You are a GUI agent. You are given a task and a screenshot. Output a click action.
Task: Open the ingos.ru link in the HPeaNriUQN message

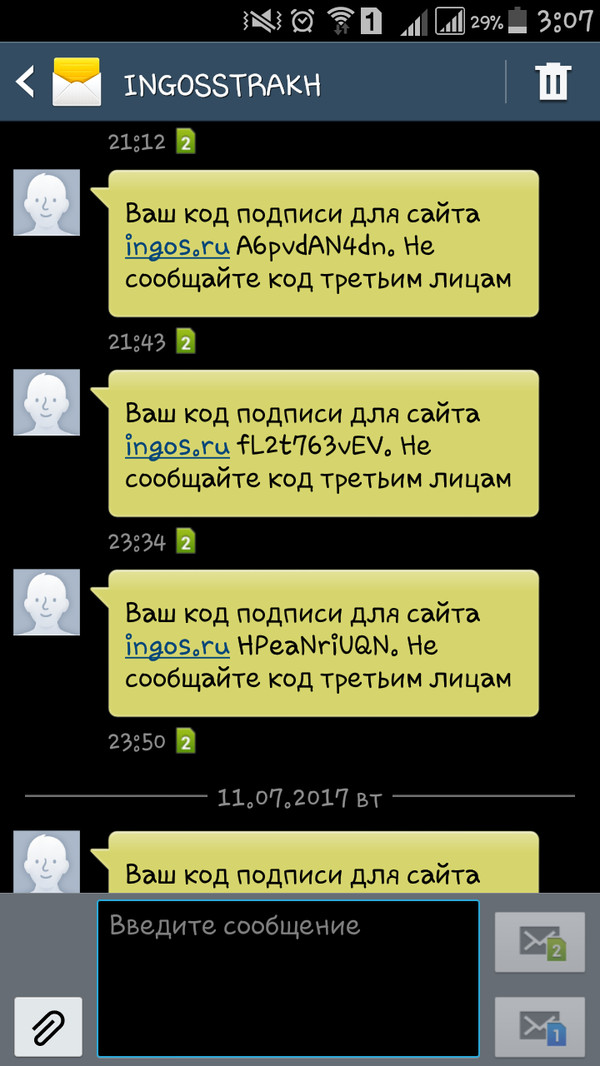178,646
